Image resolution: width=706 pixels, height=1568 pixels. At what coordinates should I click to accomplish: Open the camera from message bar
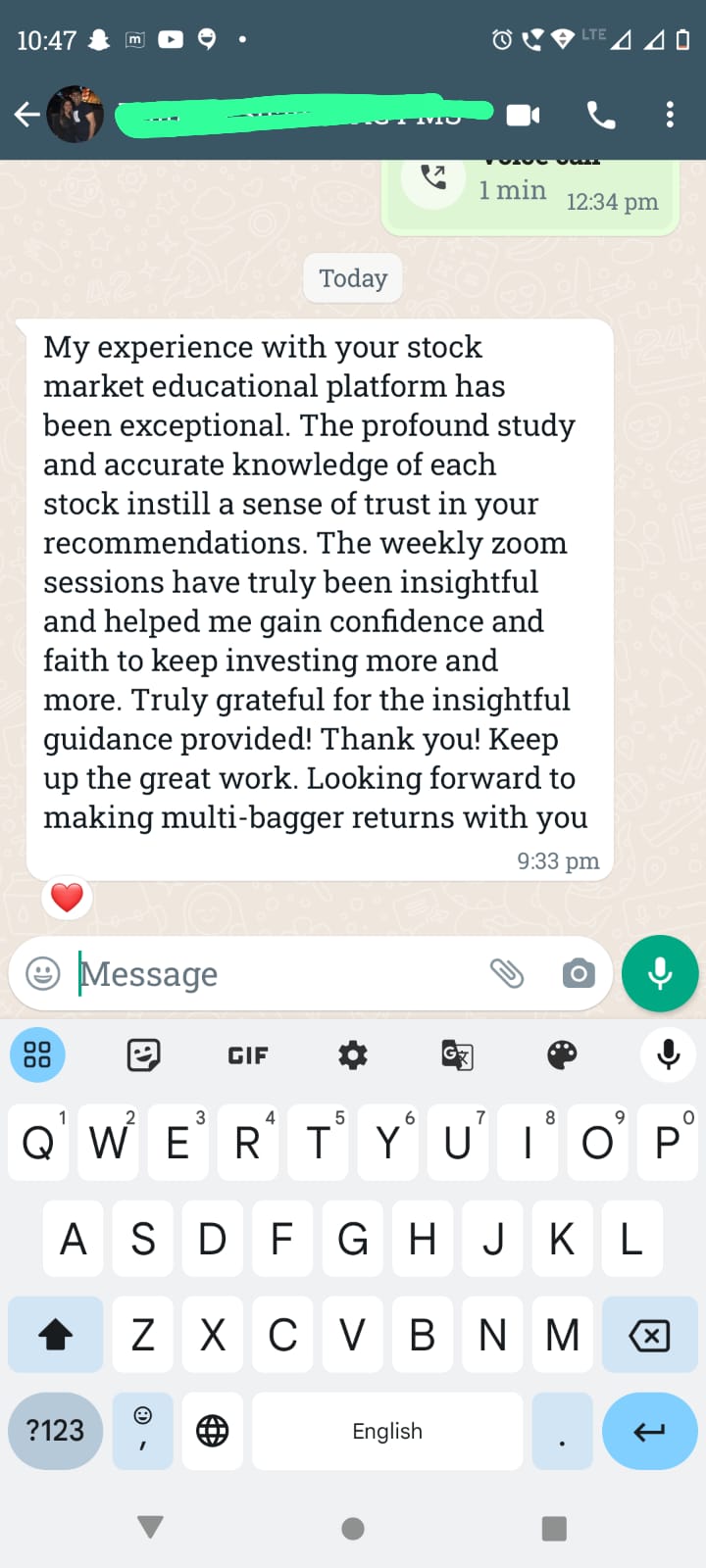(x=578, y=973)
